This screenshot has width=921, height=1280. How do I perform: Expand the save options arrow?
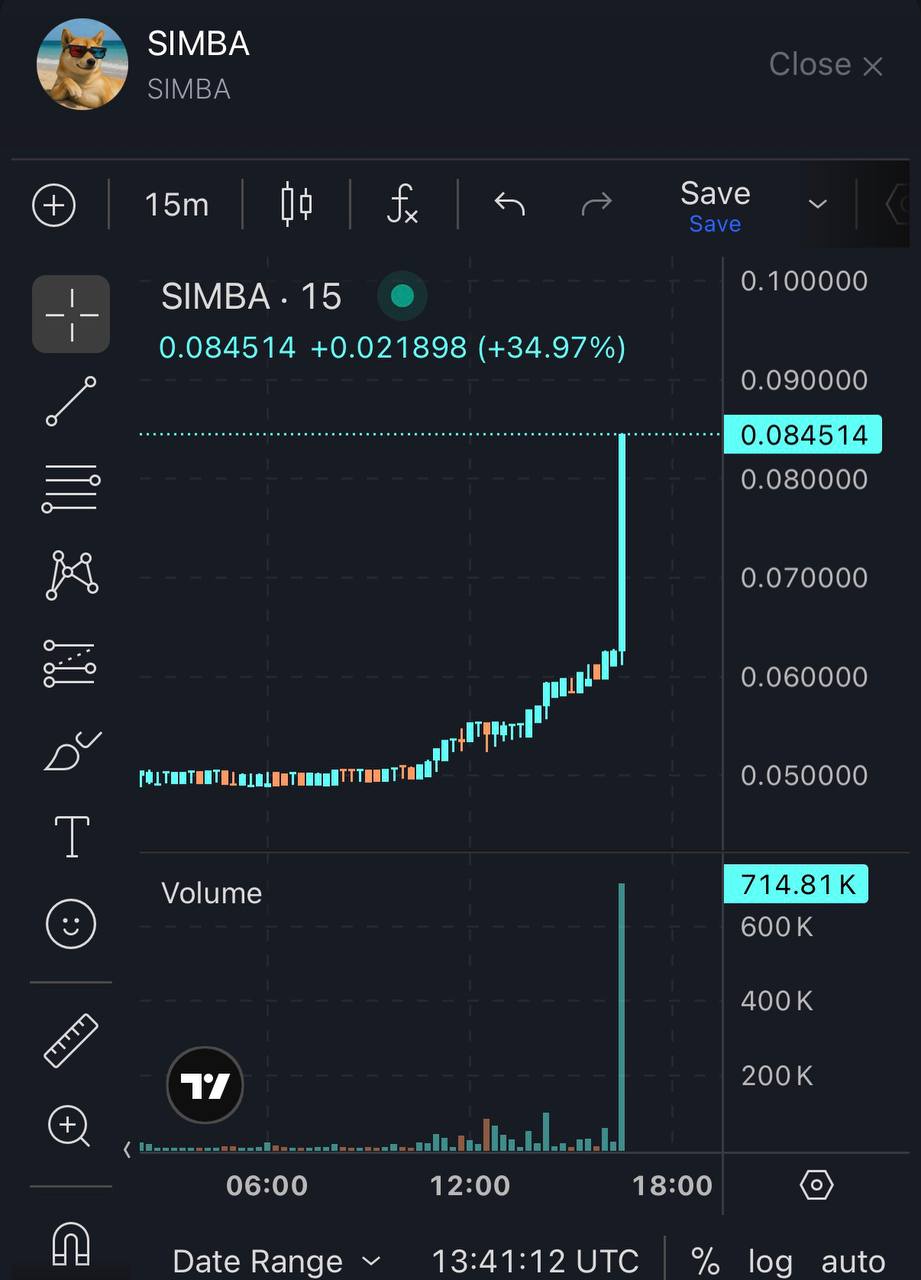817,205
